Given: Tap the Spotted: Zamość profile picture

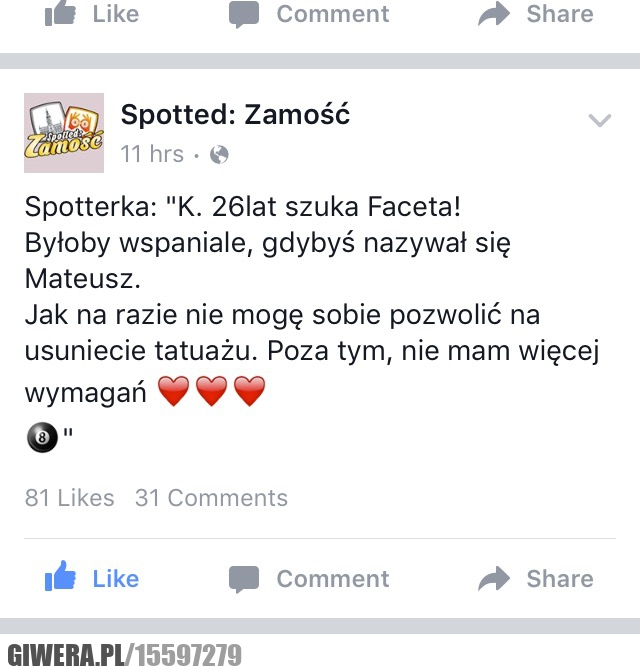Looking at the screenshot, I should (x=64, y=133).
